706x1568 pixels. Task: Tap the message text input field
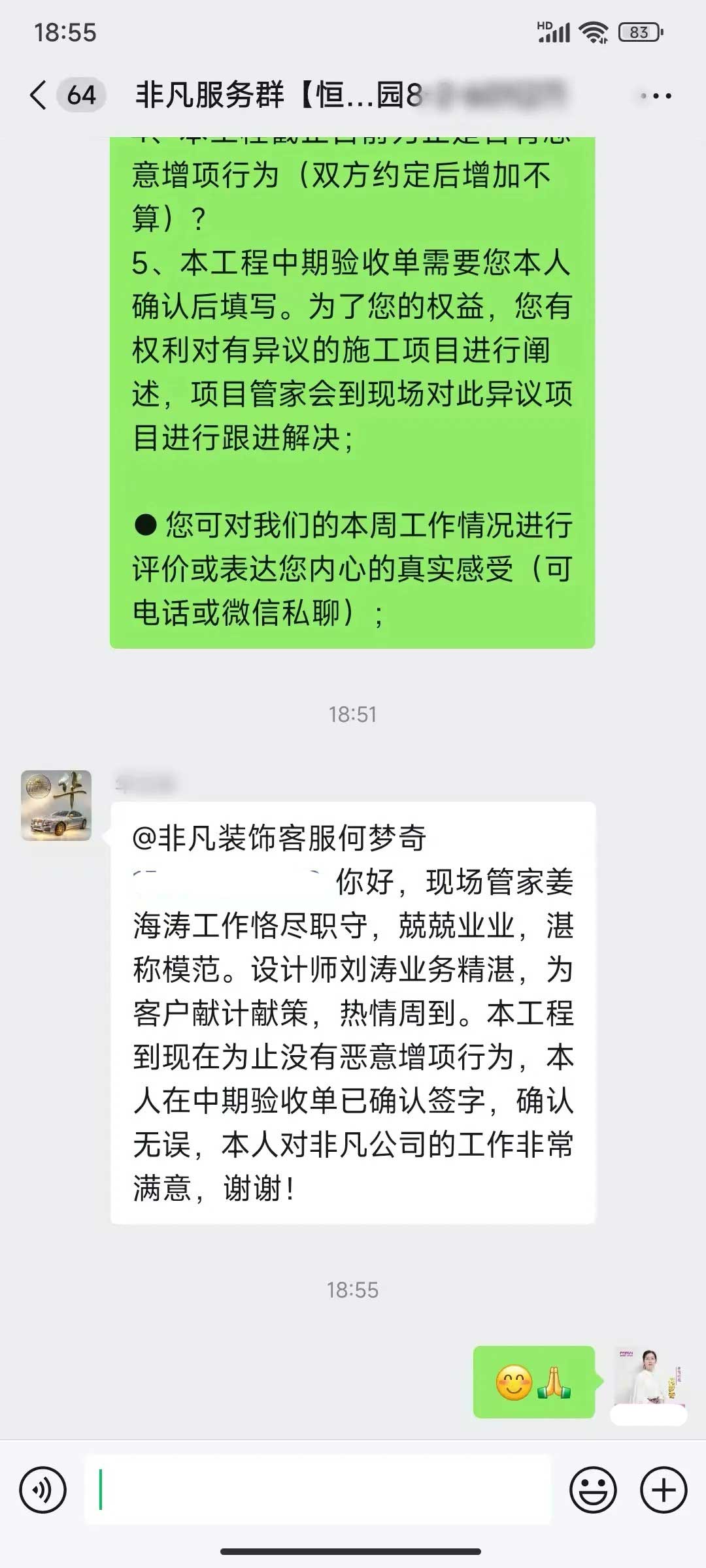(318, 1490)
